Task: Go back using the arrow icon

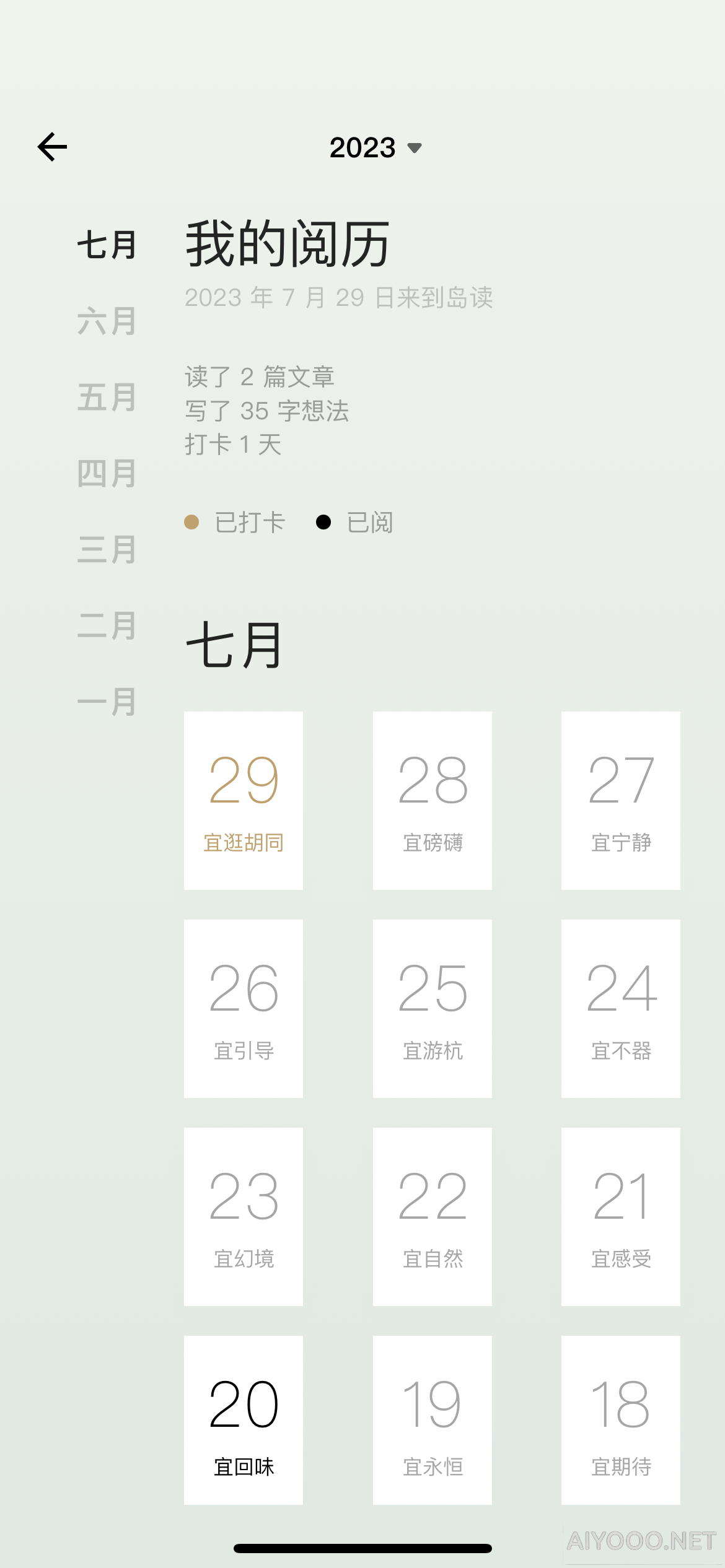Action: click(53, 147)
